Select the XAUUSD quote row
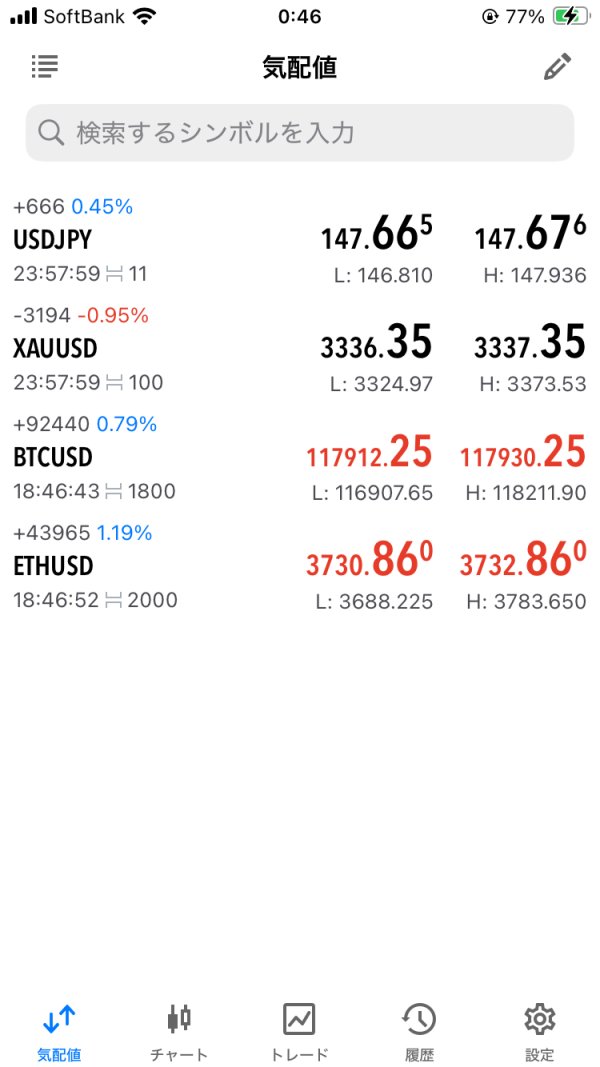Image resolution: width=600 pixels, height=1067 pixels. pos(300,349)
